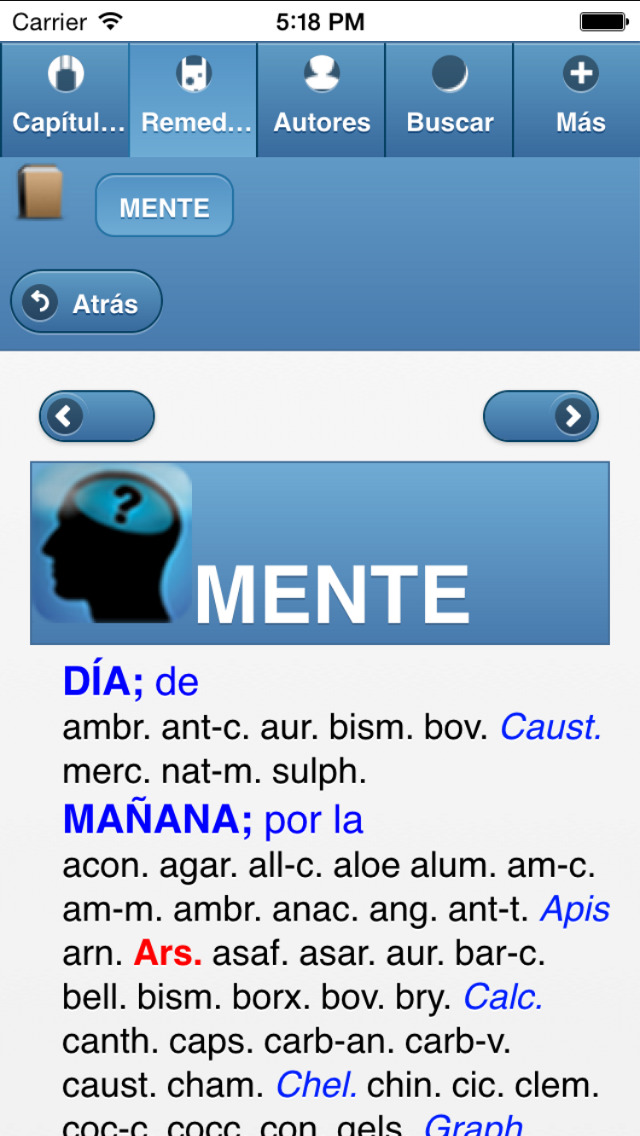Image resolution: width=640 pixels, height=1136 pixels.
Task: Open the Calc. remedy link
Action: point(503,1000)
